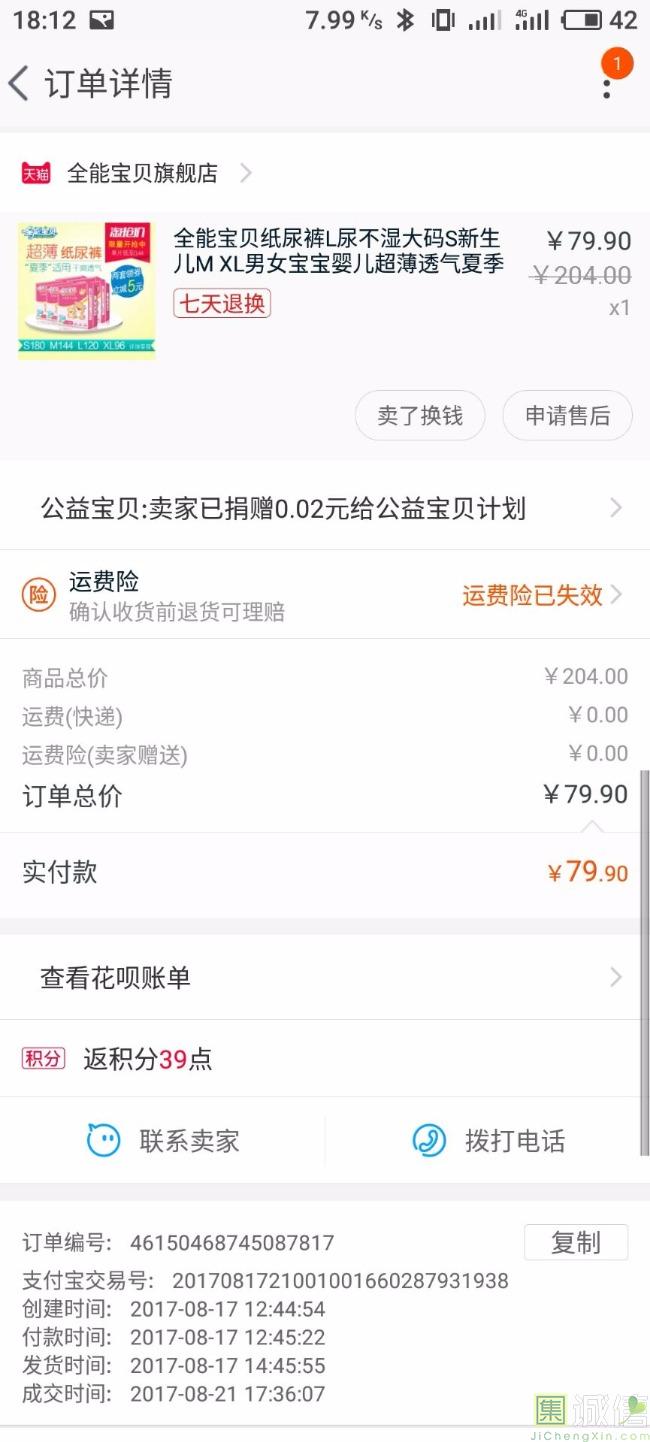Open the 全能宝贝旗舰店 store page
The width and height of the screenshot is (650, 1442).
point(142,173)
